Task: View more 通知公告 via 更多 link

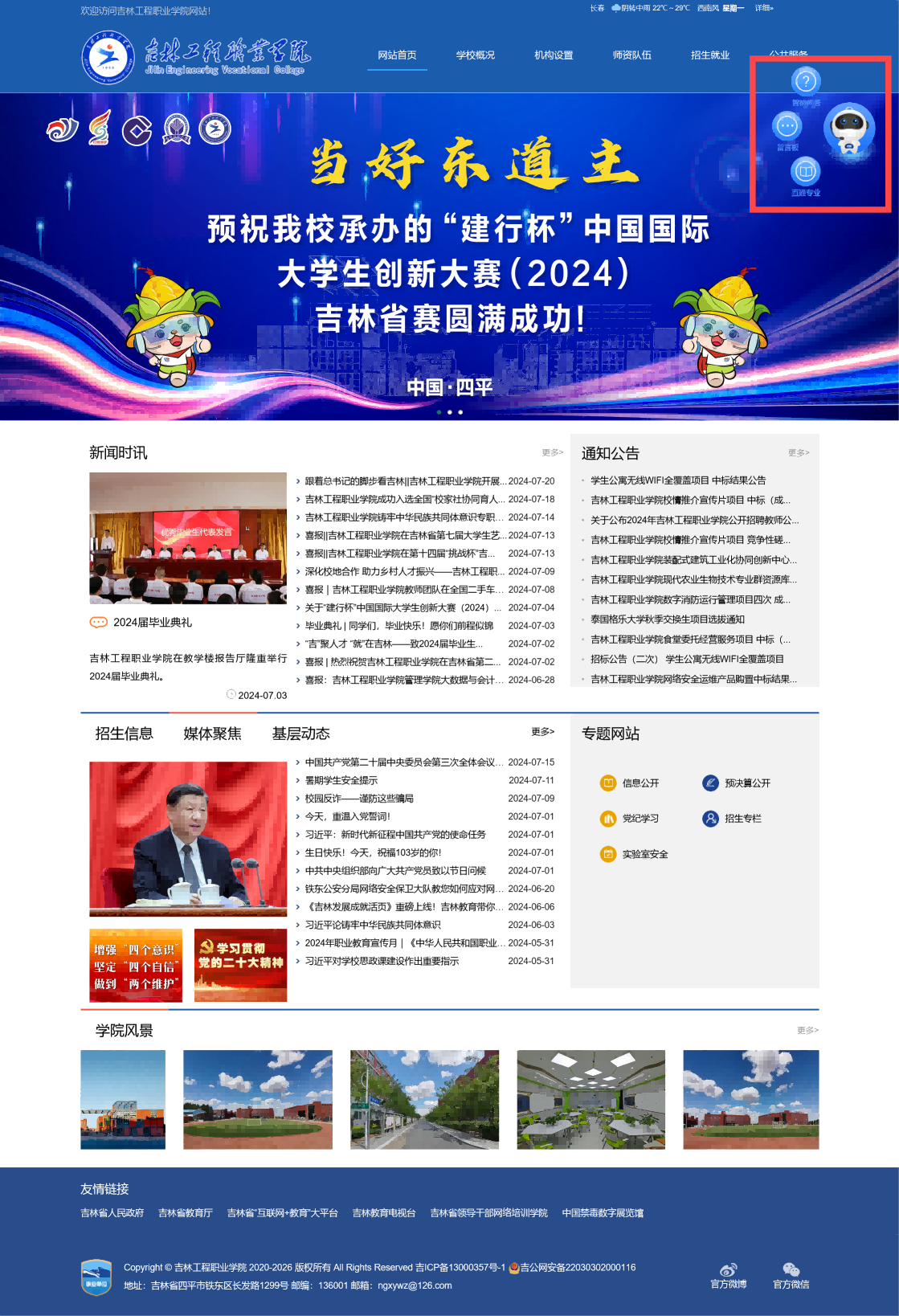Action: [x=798, y=453]
